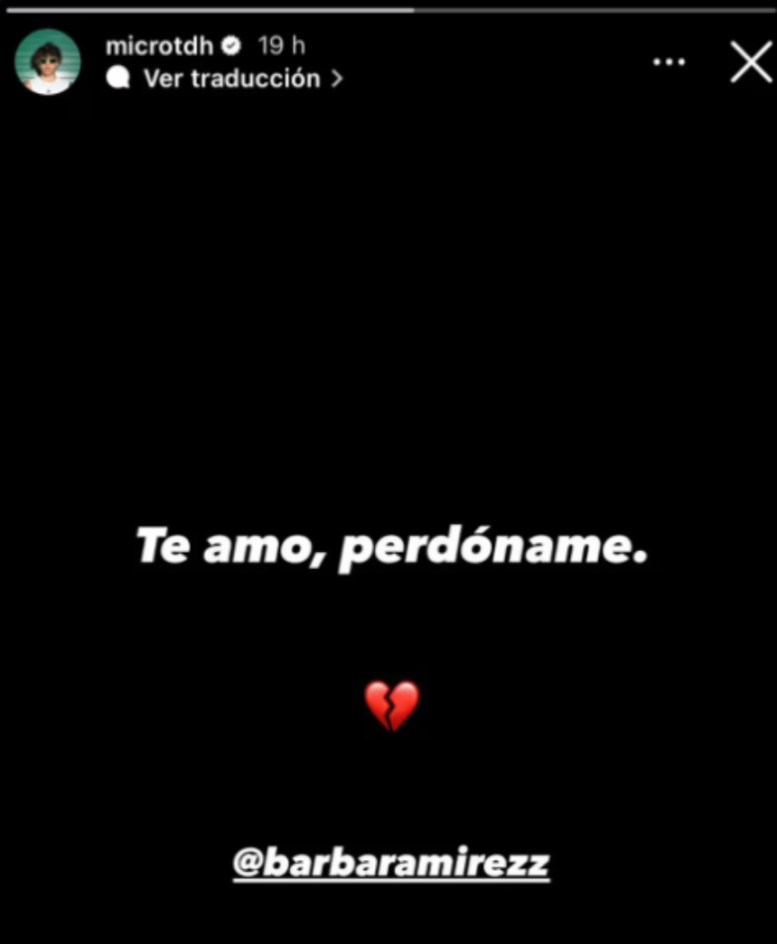Tap Ver traducción to translate
The image size is (777, 944).
232,78
